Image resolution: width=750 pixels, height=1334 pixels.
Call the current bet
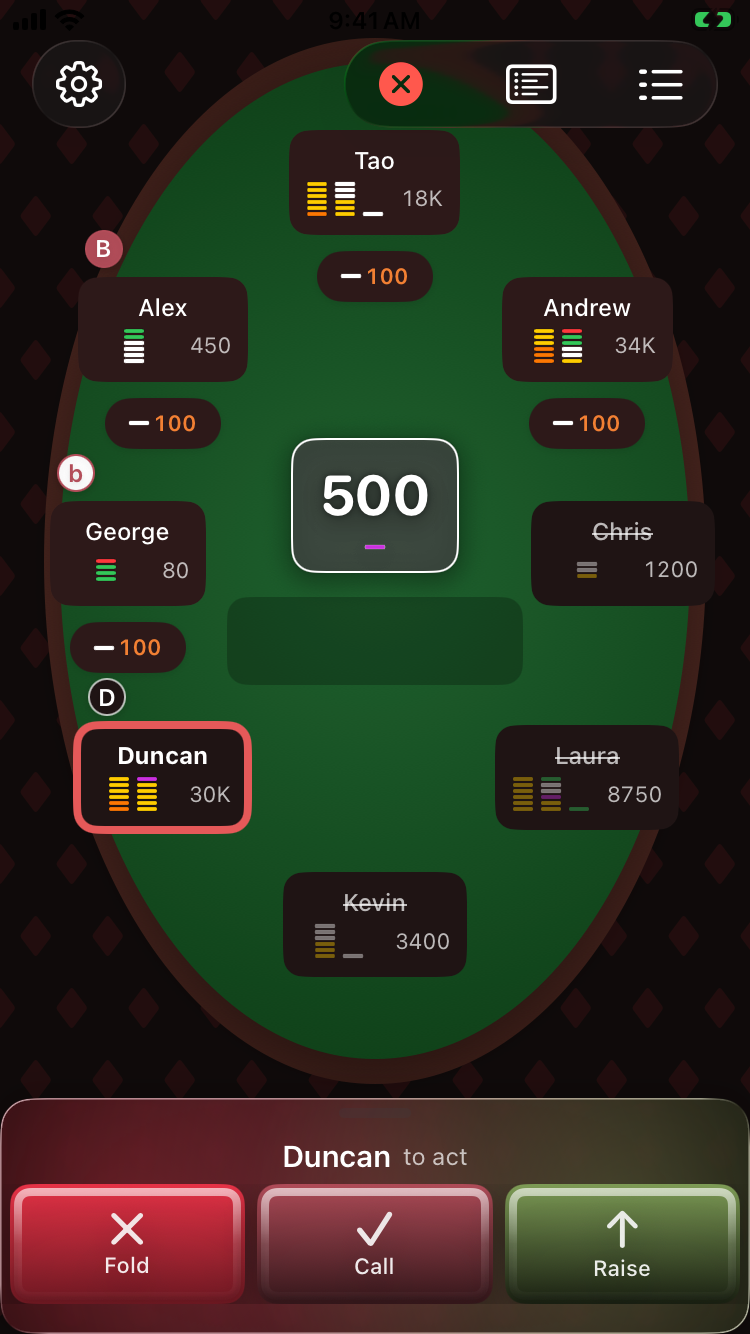click(x=375, y=1243)
